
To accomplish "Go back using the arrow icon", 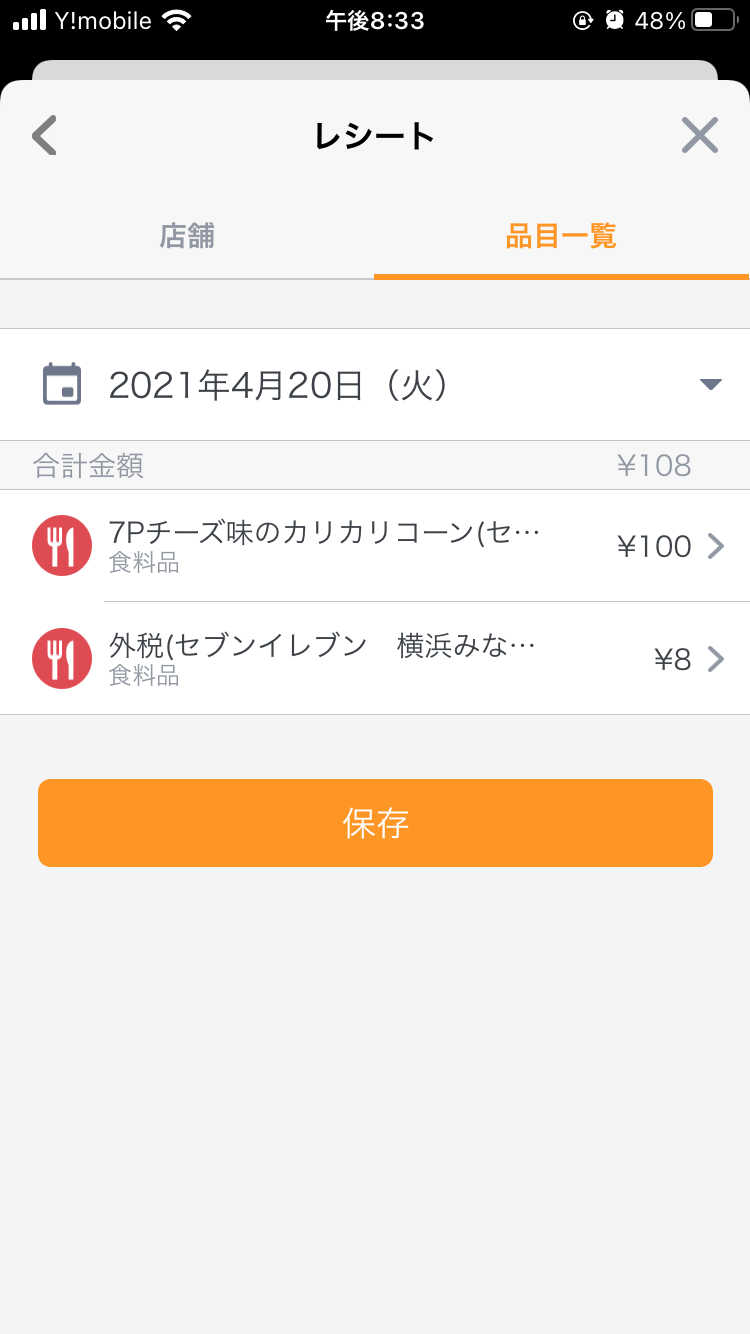I will (44, 135).
